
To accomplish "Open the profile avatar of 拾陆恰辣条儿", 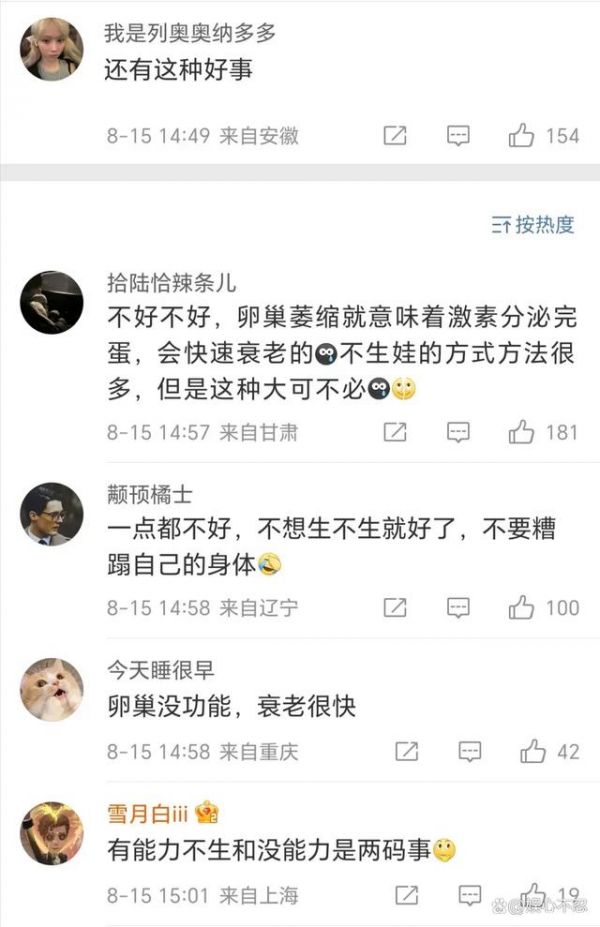I will (x=51, y=302).
